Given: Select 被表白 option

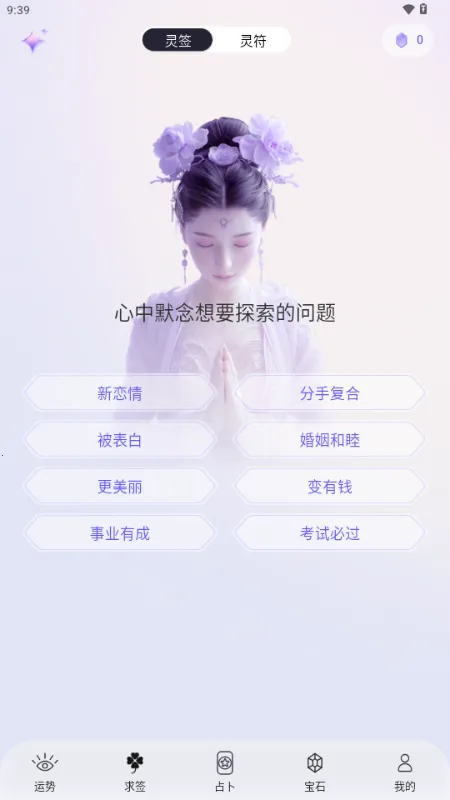Looking at the screenshot, I should click(120, 440).
